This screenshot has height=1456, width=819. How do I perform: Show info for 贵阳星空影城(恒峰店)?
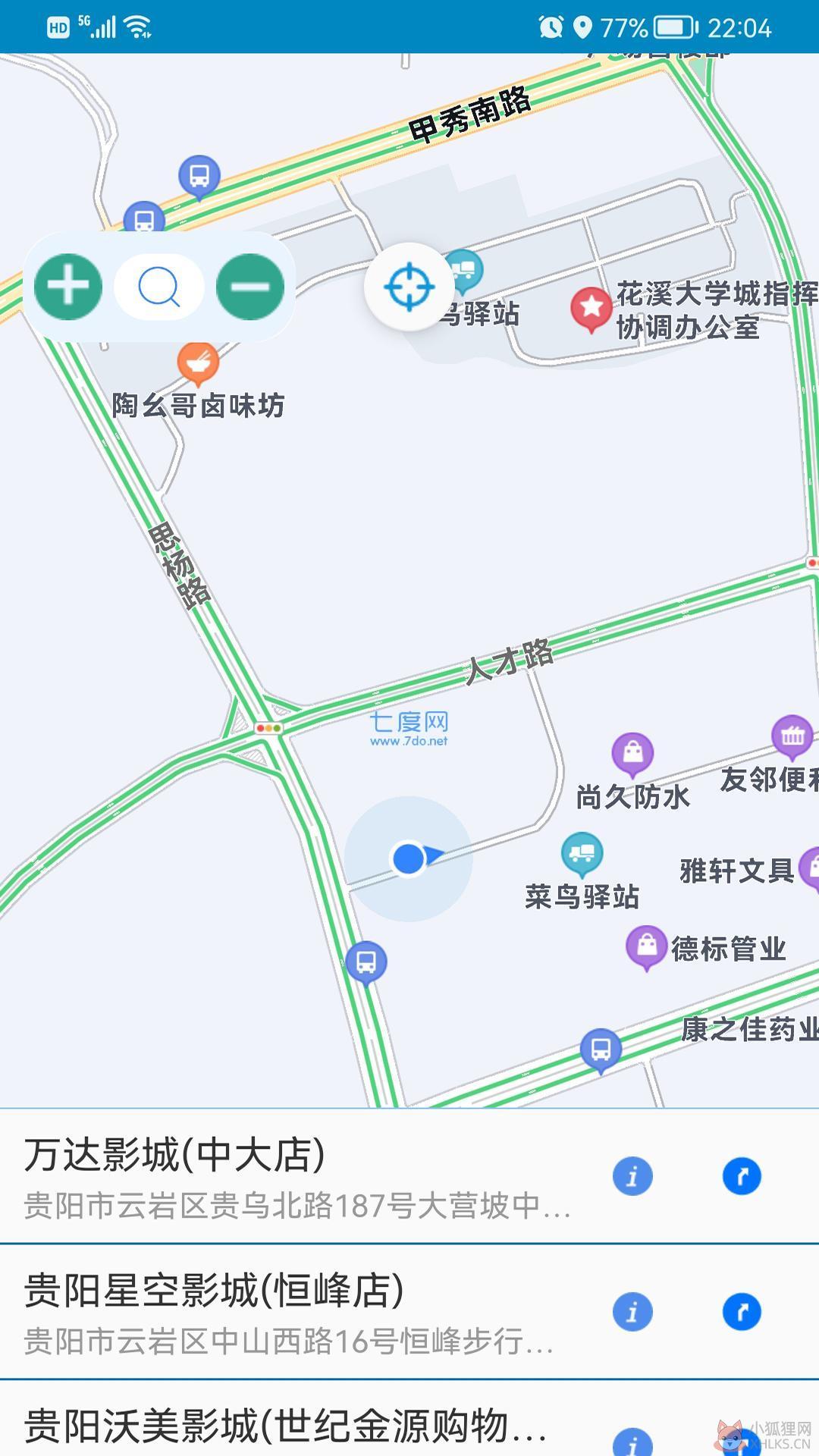click(632, 1312)
